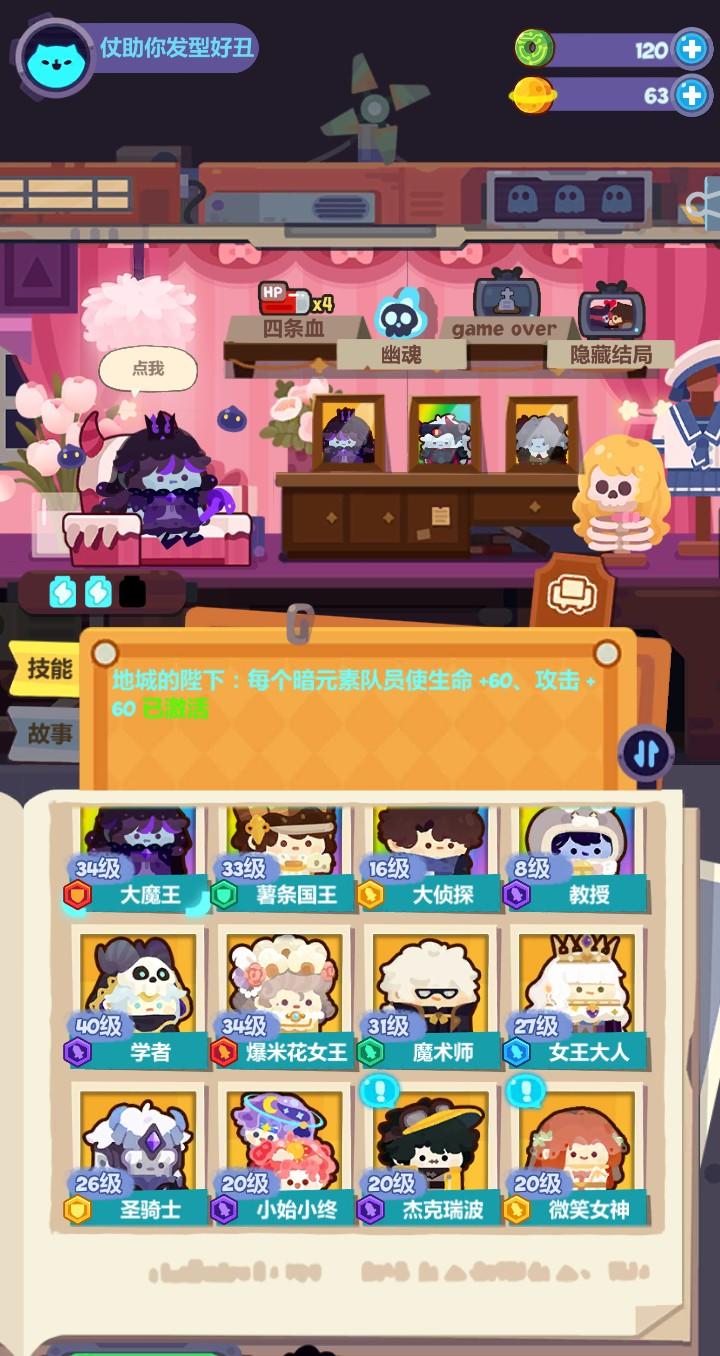Click the yellow planet currency icon
The width and height of the screenshot is (720, 1356).
point(535,97)
